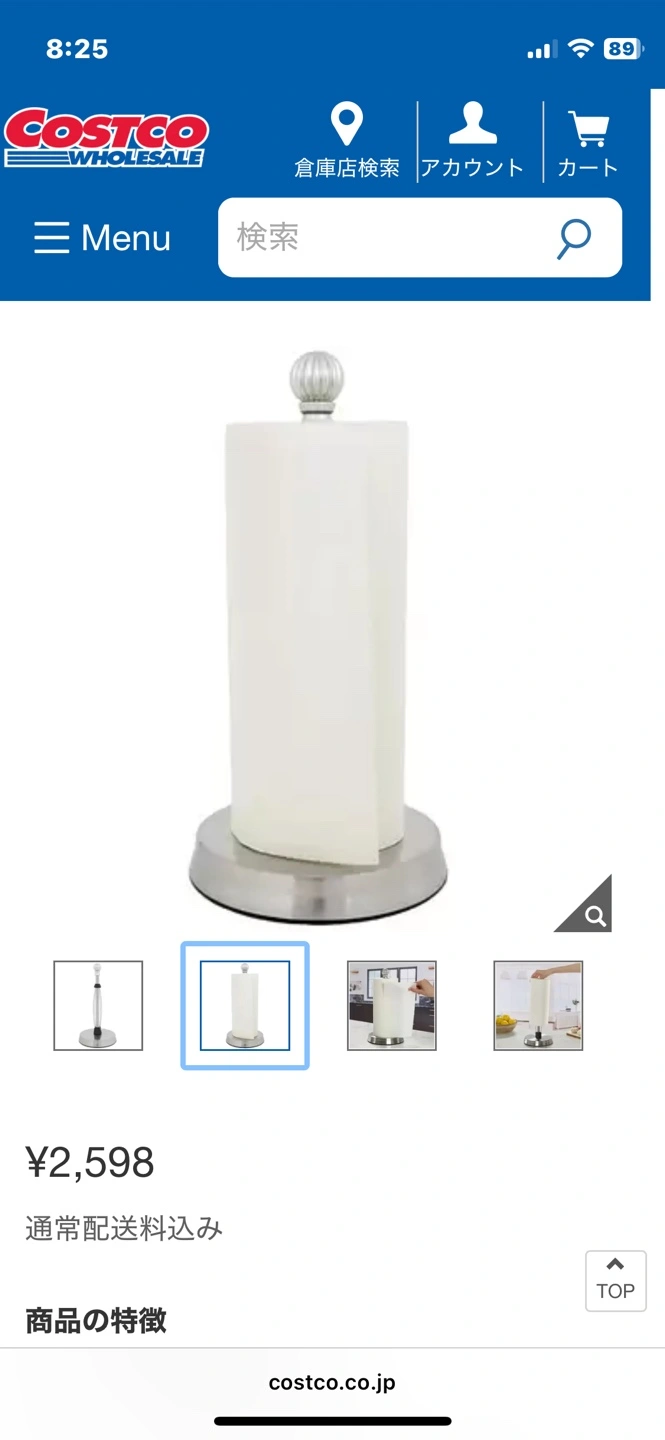
Task: Show thumbnail with lemons kitchen scene
Action: 538,1005
